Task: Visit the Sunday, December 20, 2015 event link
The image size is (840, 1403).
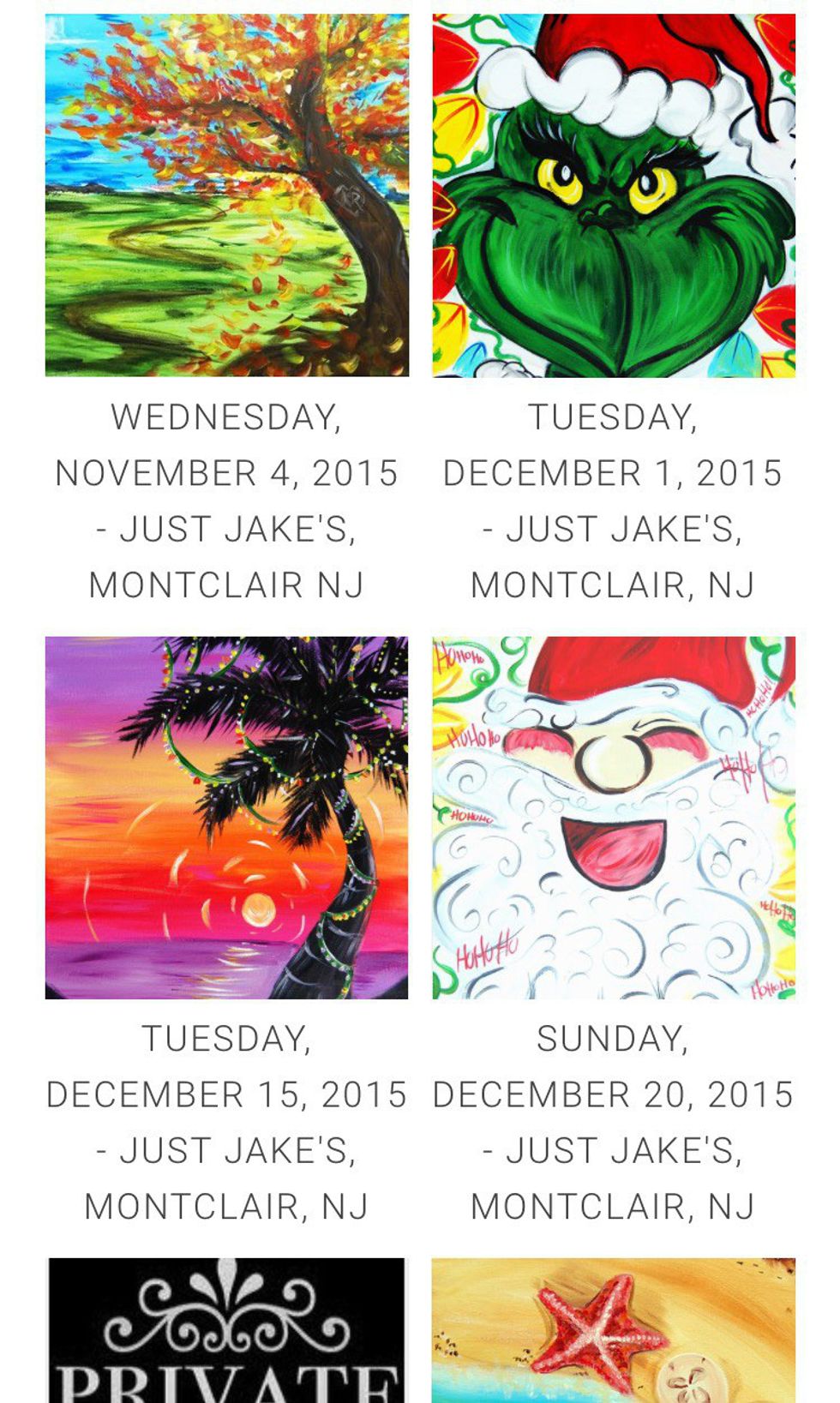Action: [613, 1123]
